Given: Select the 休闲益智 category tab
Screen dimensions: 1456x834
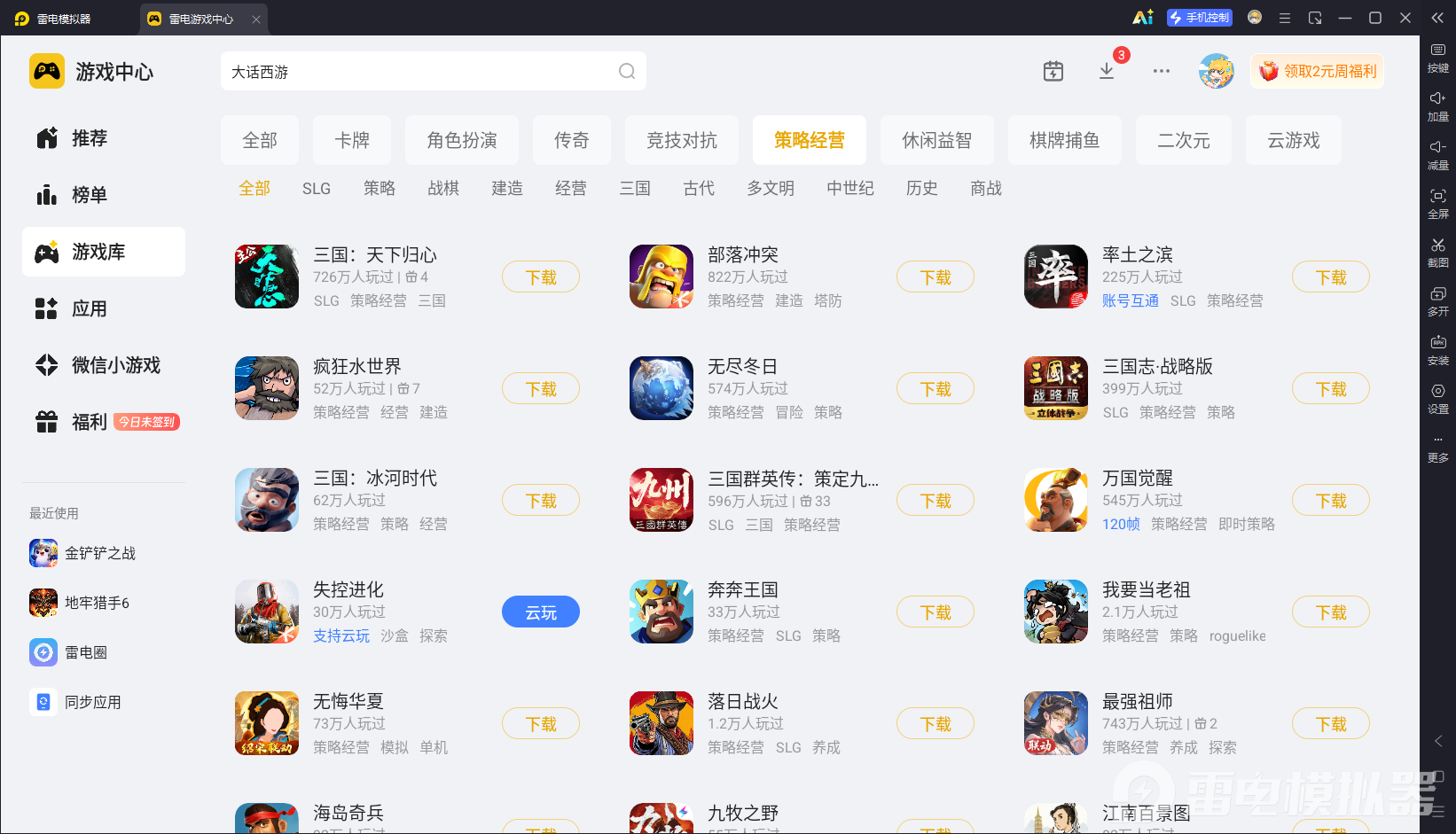Looking at the screenshot, I should pyautogui.click(x=937, y=140).
